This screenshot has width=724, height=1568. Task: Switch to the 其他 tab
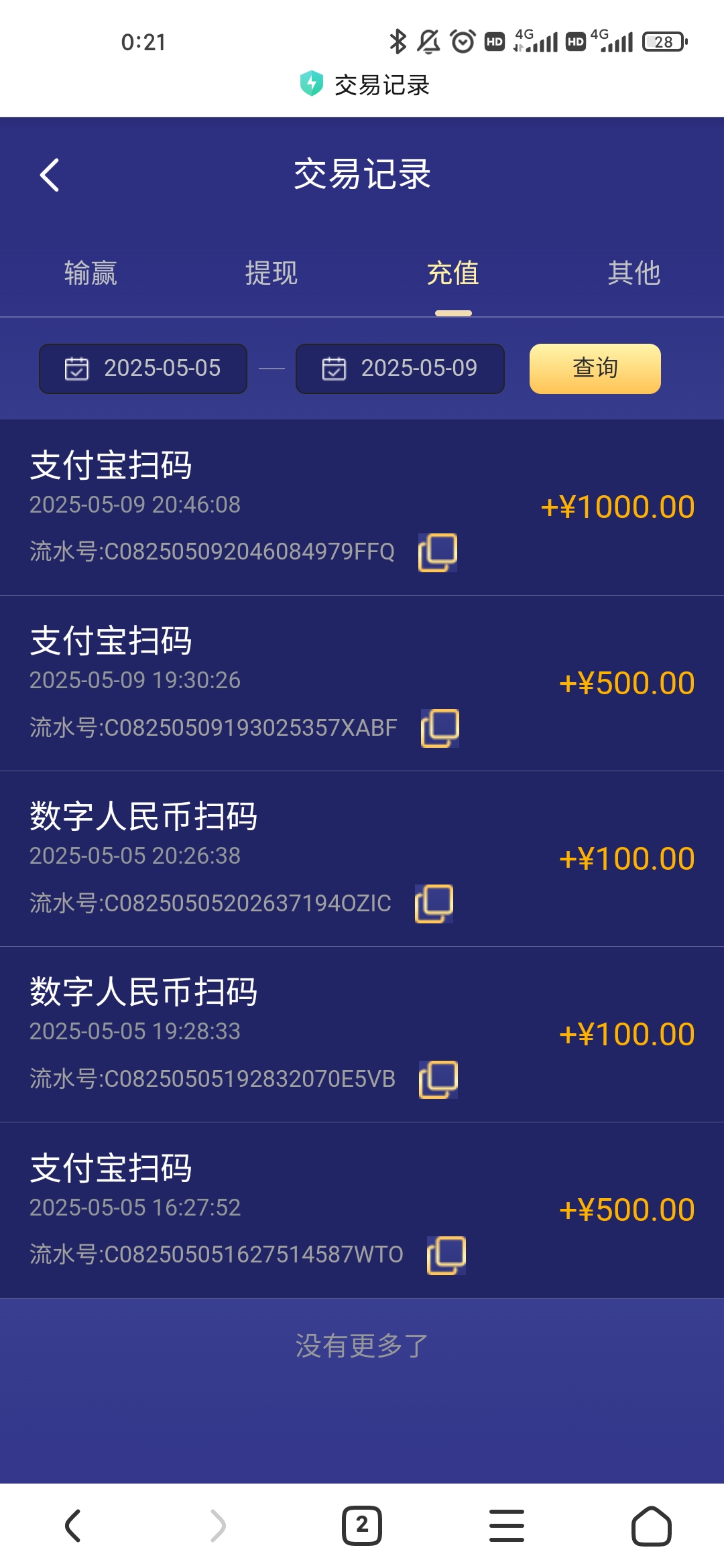[634, 273]
